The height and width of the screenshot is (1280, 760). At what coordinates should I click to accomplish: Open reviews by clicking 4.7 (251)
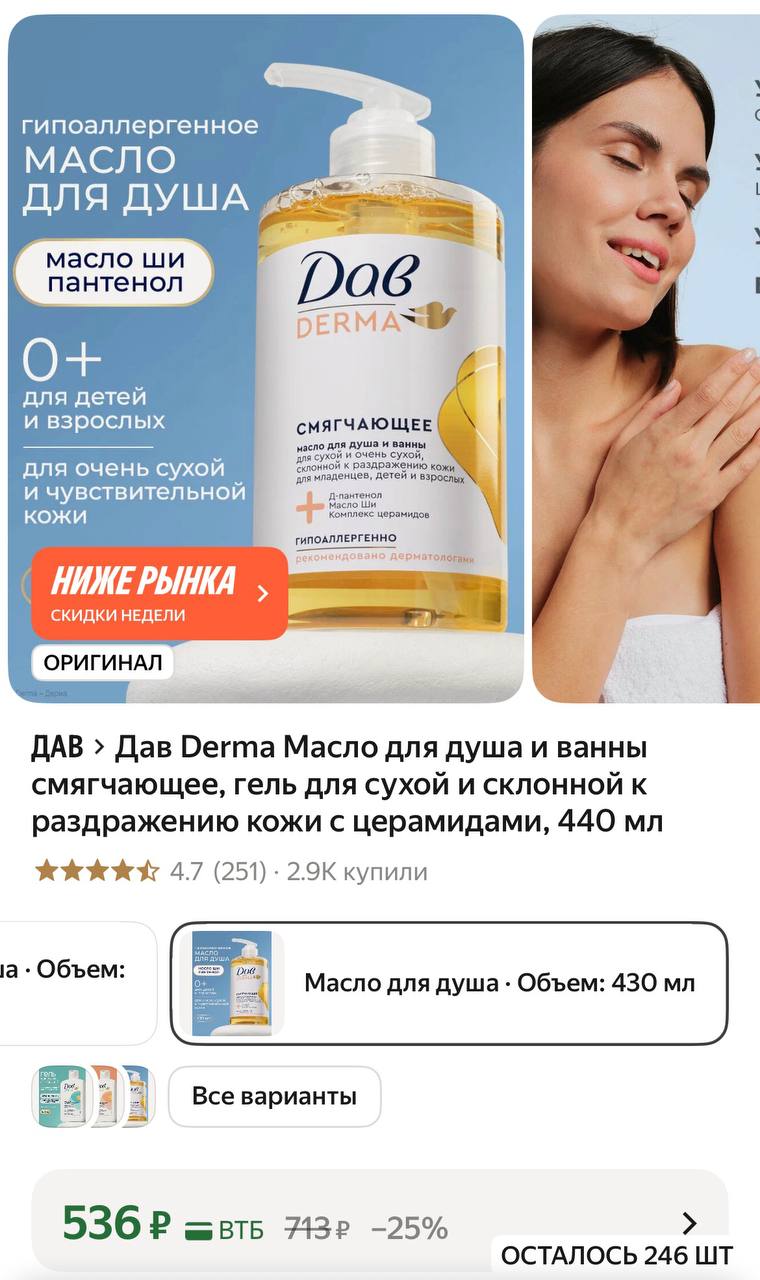click(x=216, y=871)
